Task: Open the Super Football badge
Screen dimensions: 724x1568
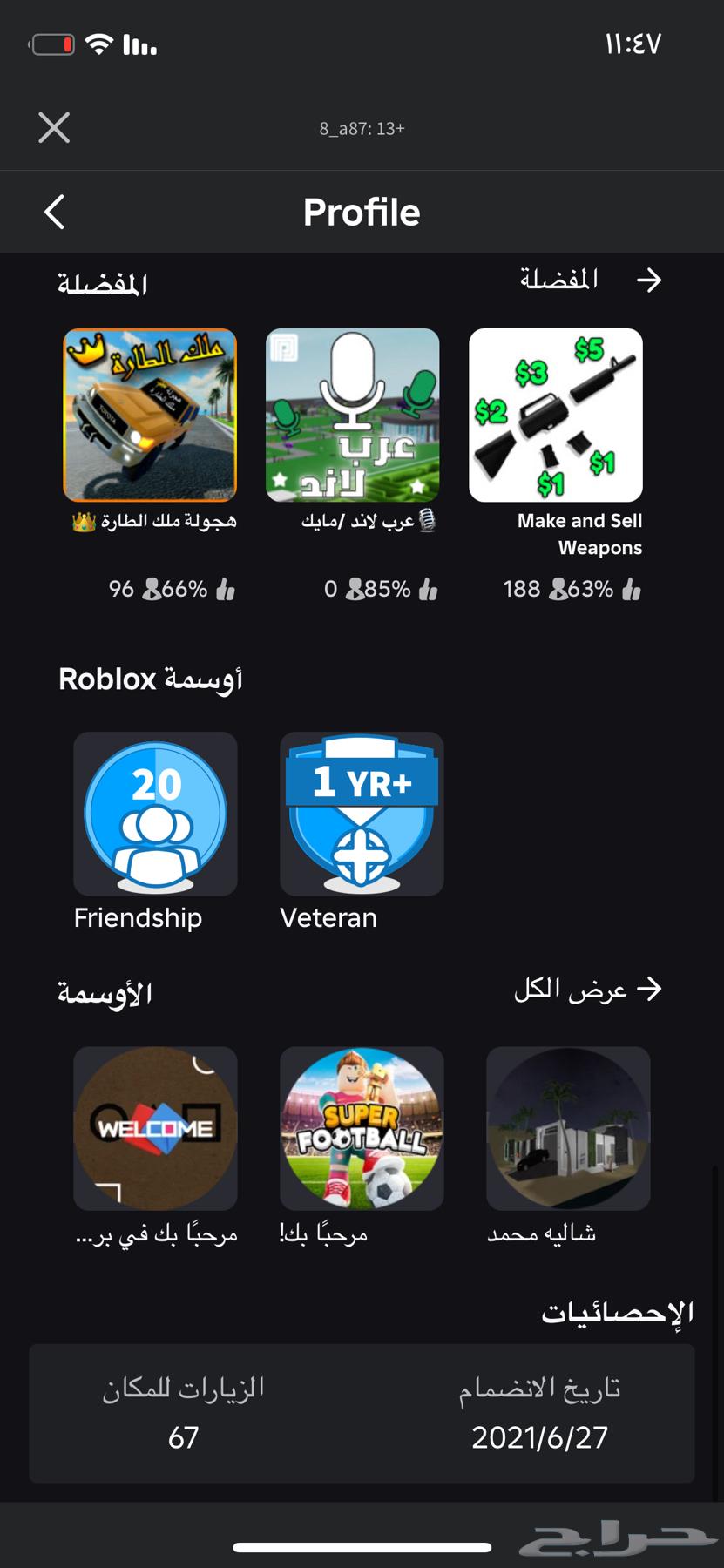Action: click(x=362, y=1128)
